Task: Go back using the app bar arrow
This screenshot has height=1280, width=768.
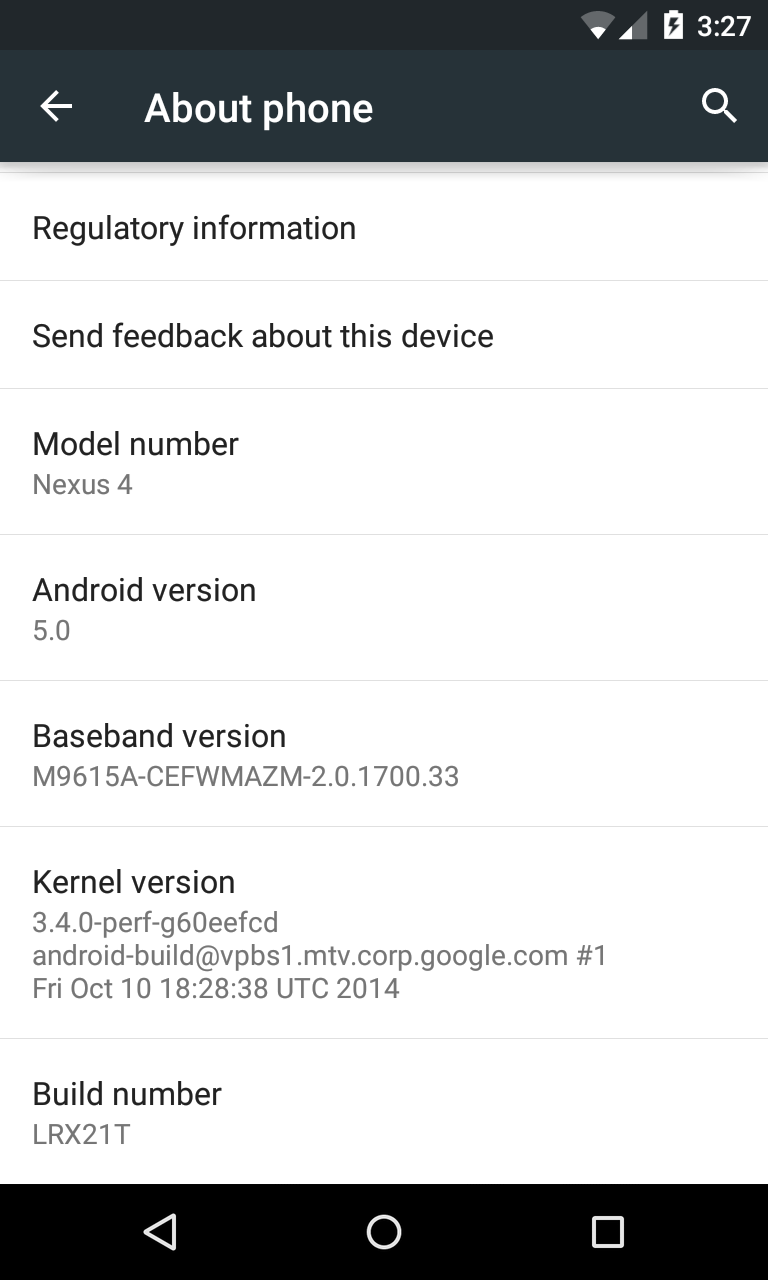Action: tap(56, 106)
